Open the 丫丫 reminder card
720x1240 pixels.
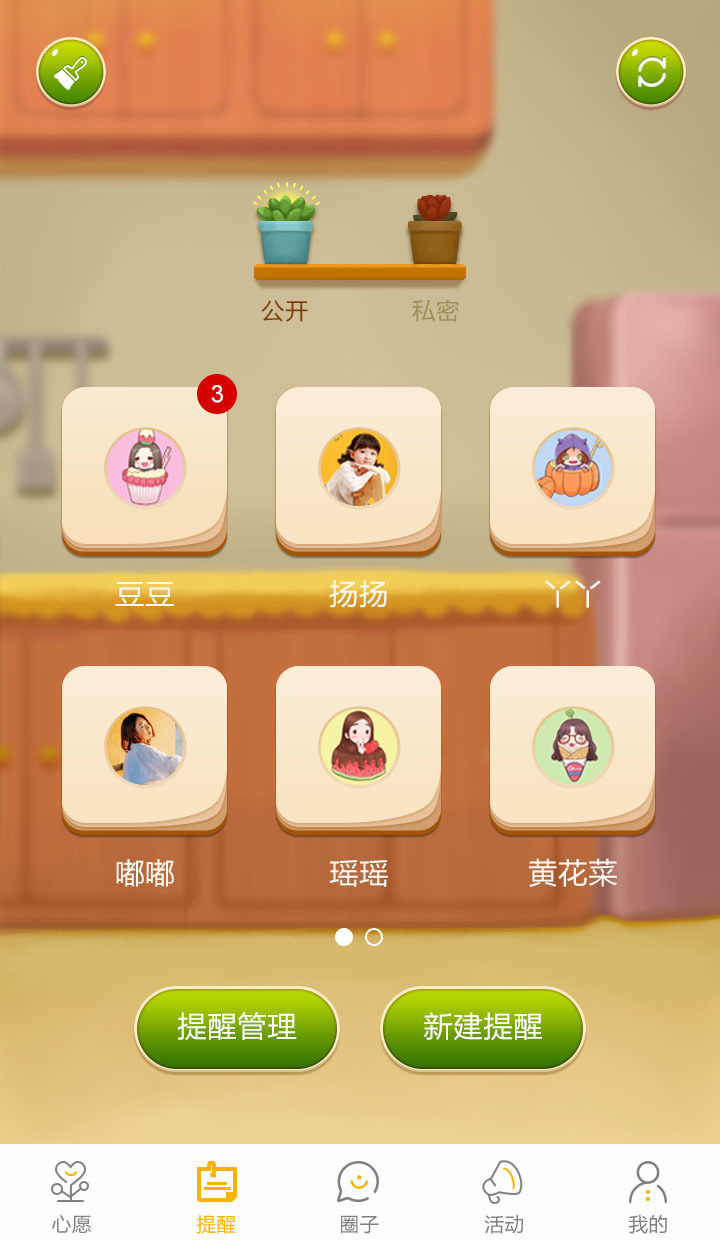[572, 468]
